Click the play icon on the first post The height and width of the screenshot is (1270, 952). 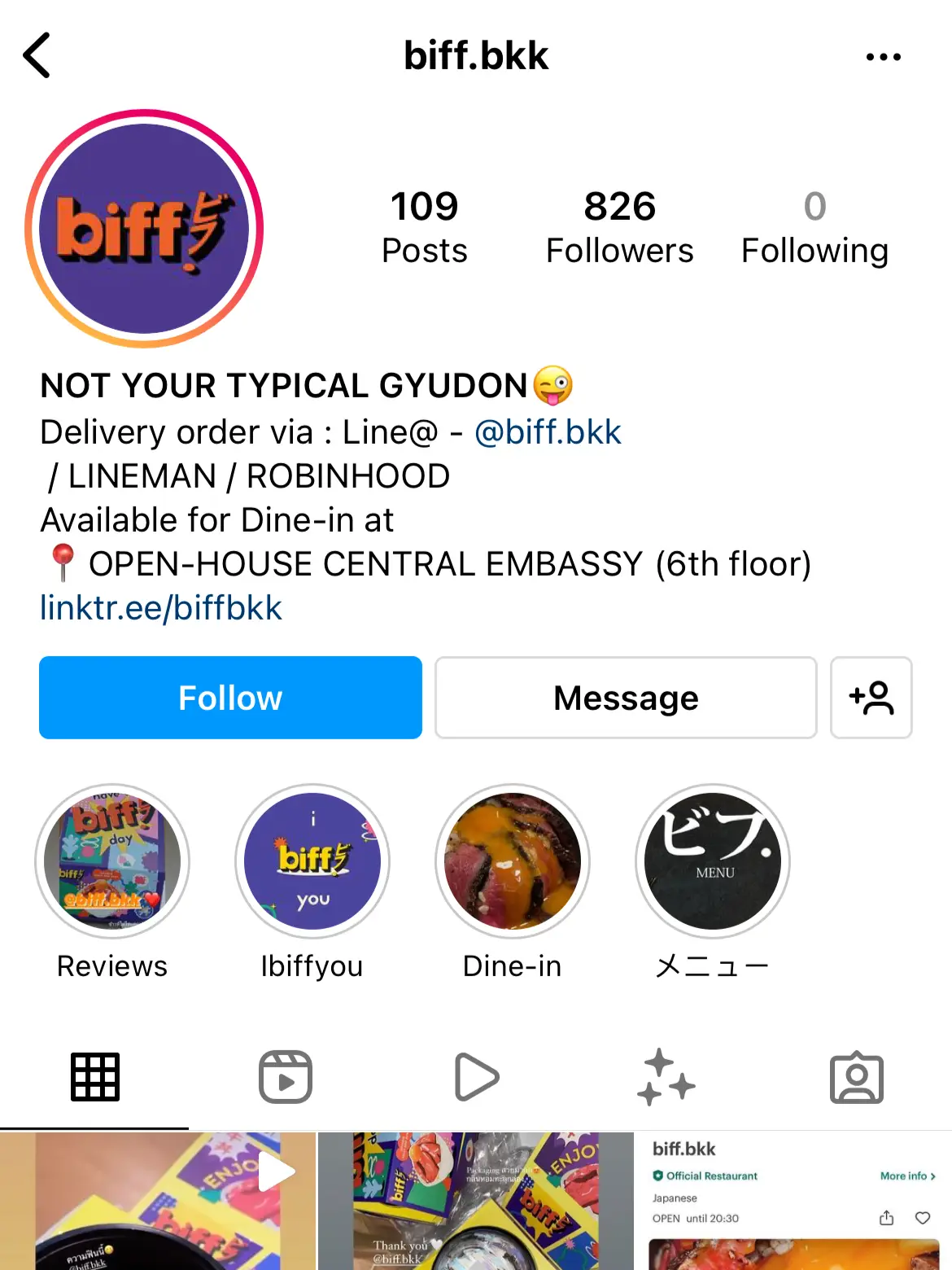[277, 1172]
